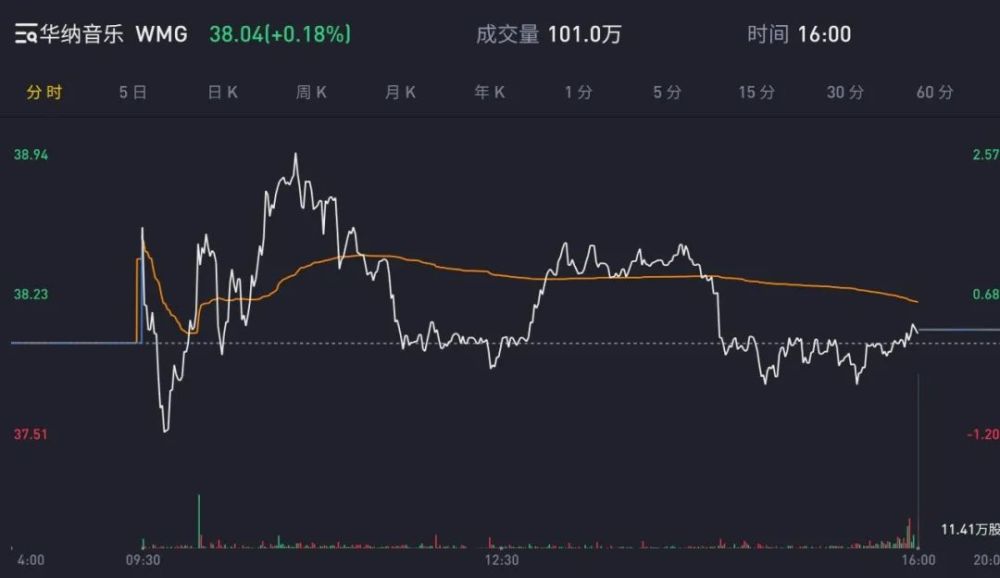View the 60分 interval chart
1000x578 pixels.
click(934, 92)
